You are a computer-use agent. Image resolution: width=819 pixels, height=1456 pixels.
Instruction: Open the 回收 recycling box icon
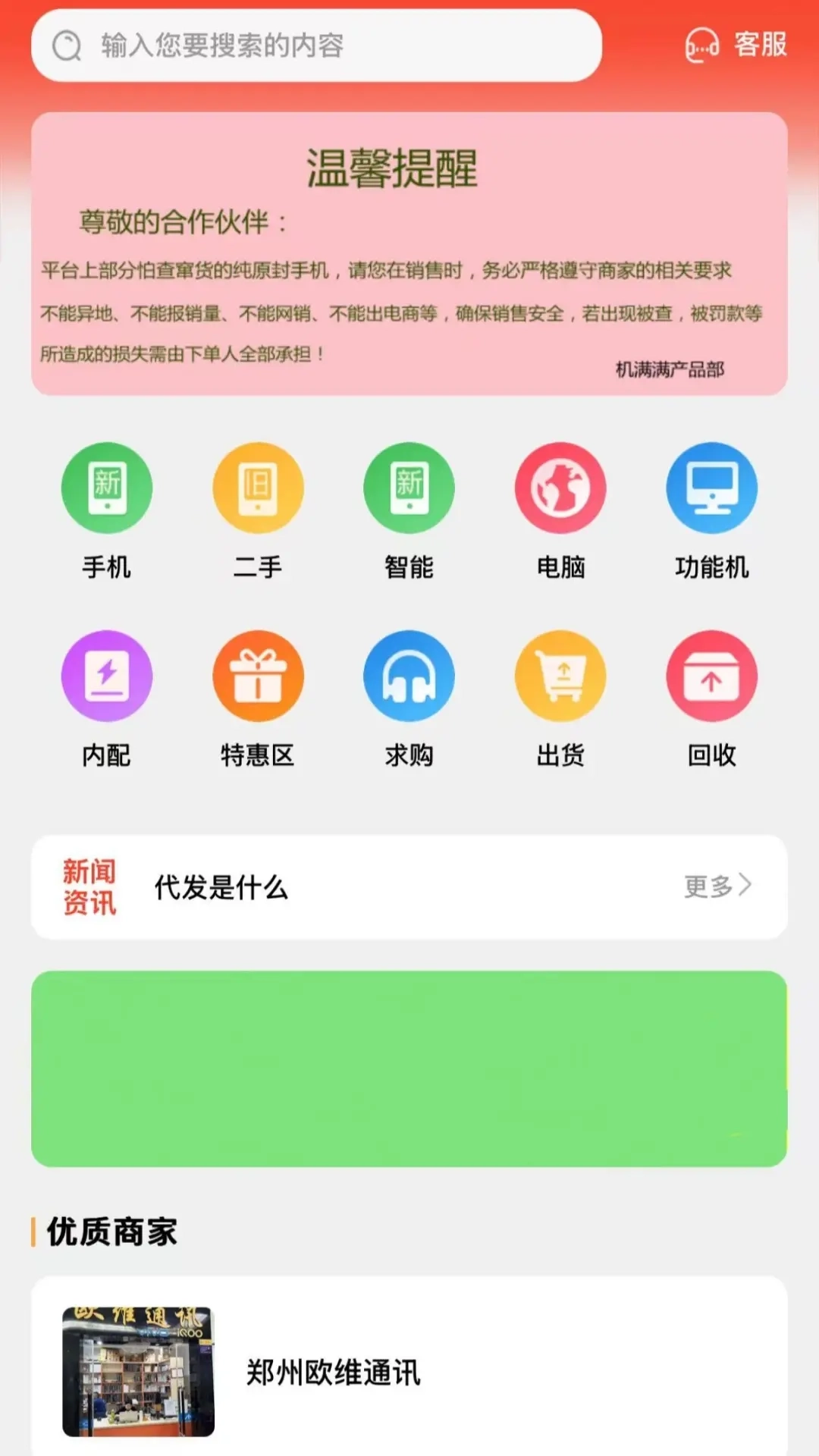(x=711, y=676)
